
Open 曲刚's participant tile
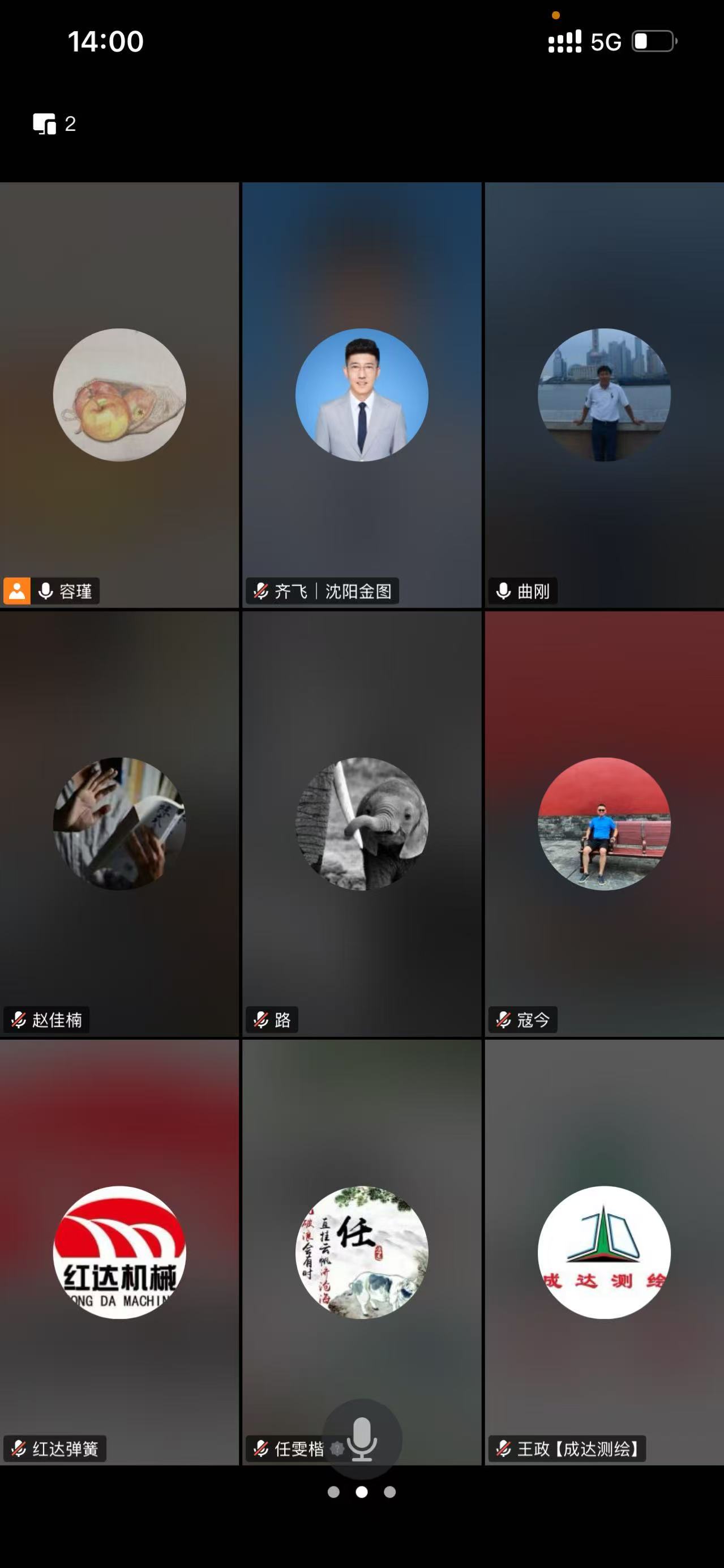pos(604,395)
